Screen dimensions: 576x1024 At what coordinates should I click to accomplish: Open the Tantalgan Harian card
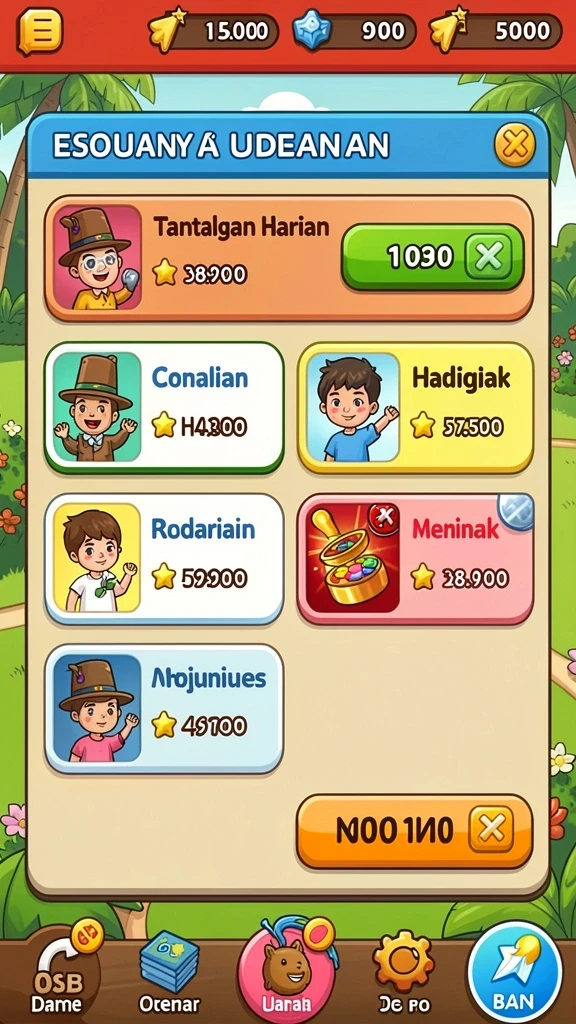[x=288, y=257]
